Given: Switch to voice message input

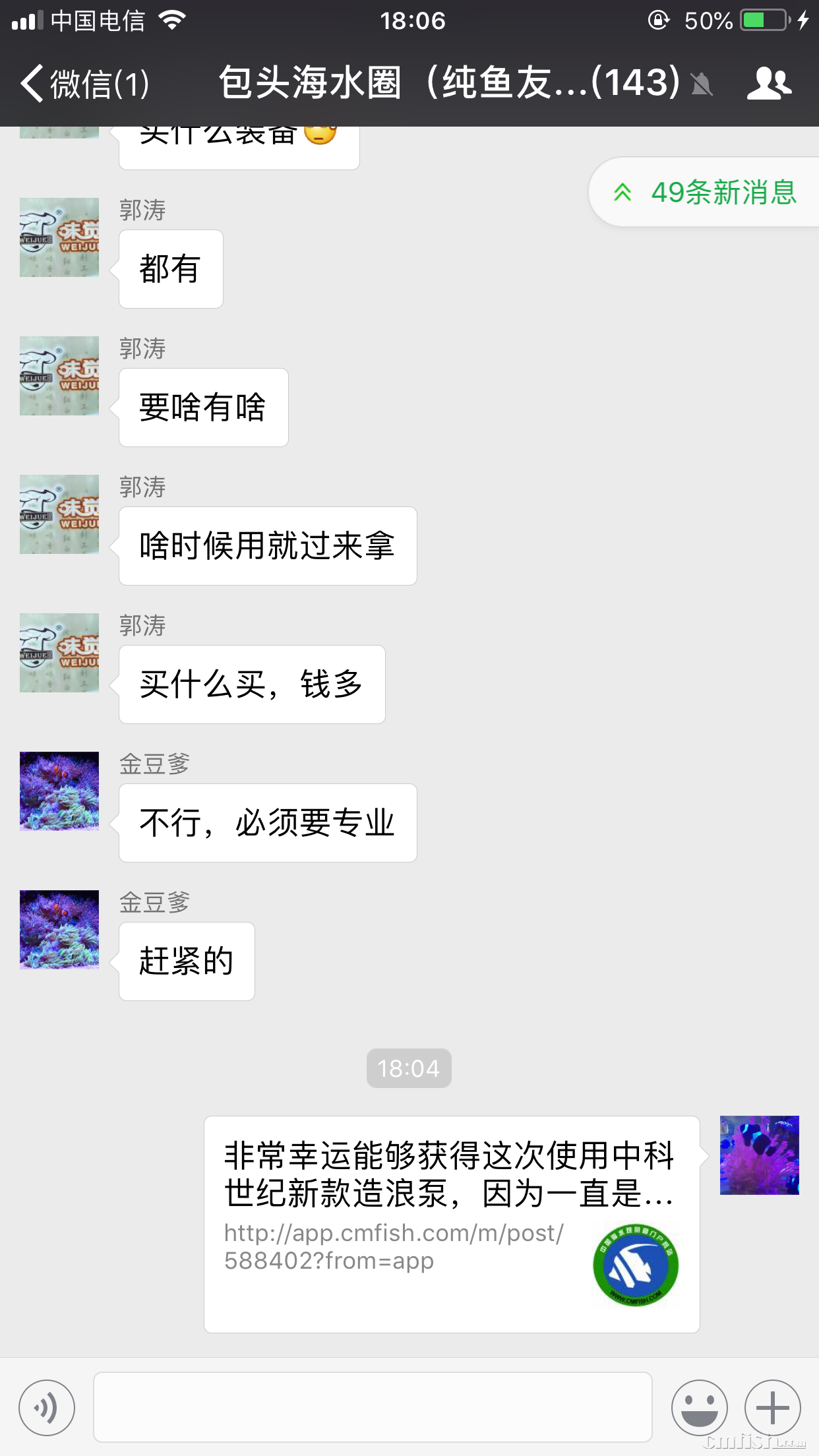Looking at the screenshot, I should (47, 1407).
